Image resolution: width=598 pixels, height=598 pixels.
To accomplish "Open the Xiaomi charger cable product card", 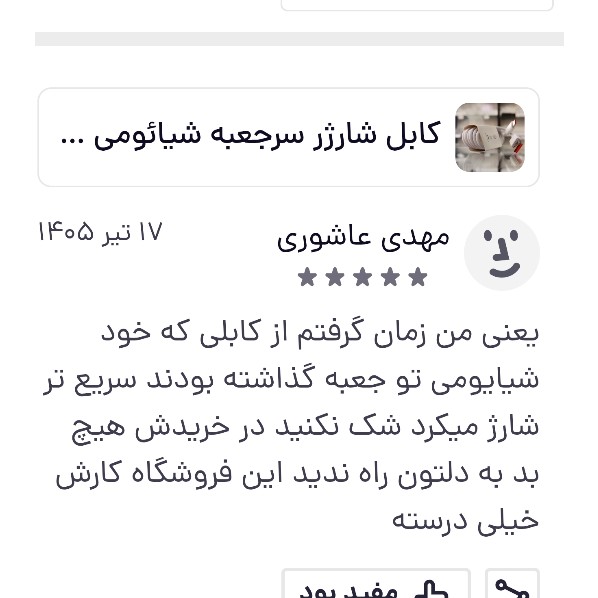I will point(288,137).
